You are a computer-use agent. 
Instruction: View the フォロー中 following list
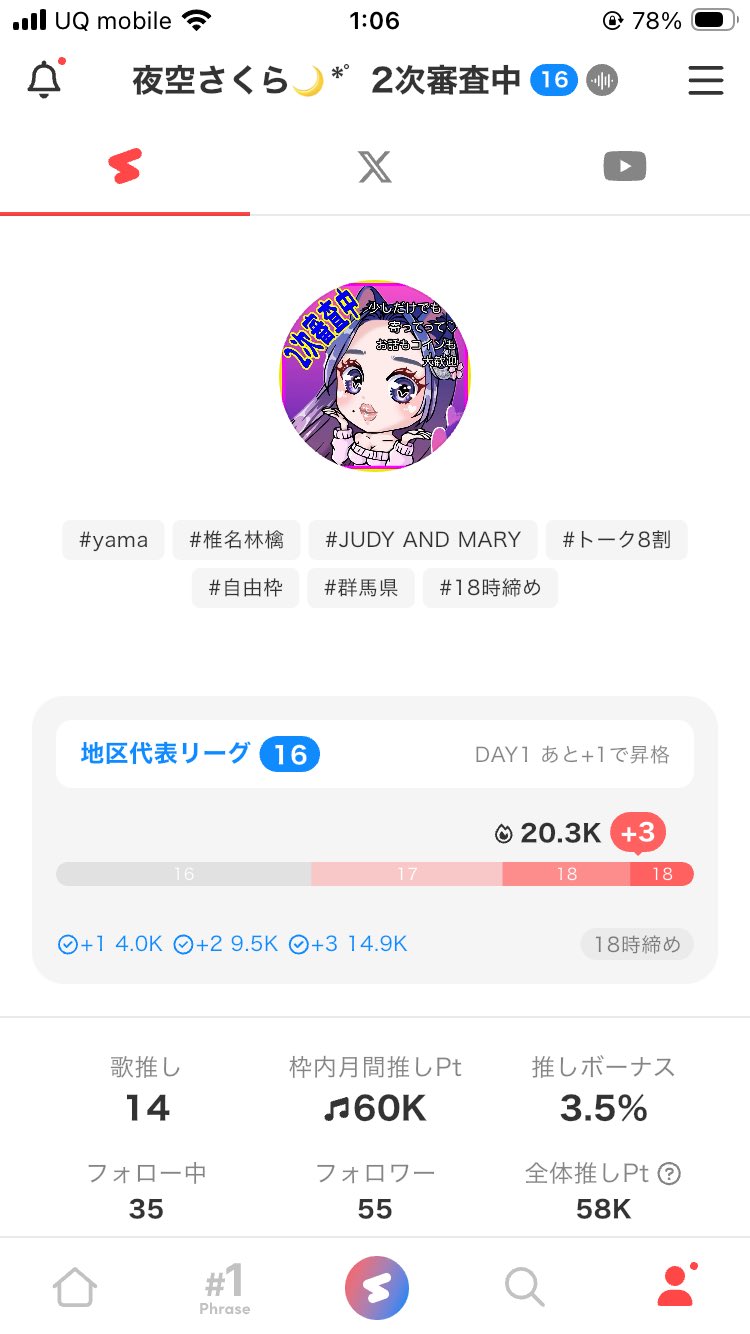point(147,1191)
